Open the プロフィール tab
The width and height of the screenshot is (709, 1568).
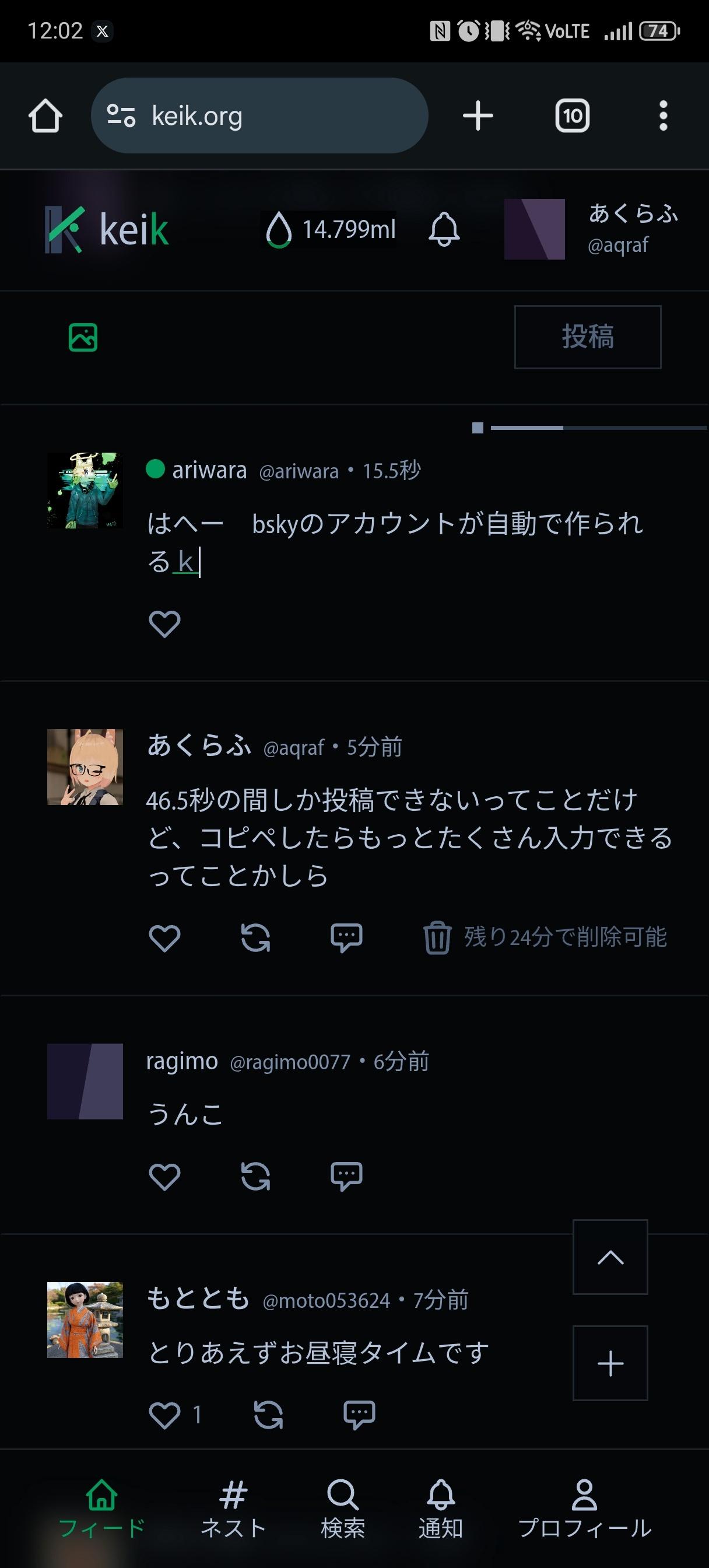pos(584,1510)
